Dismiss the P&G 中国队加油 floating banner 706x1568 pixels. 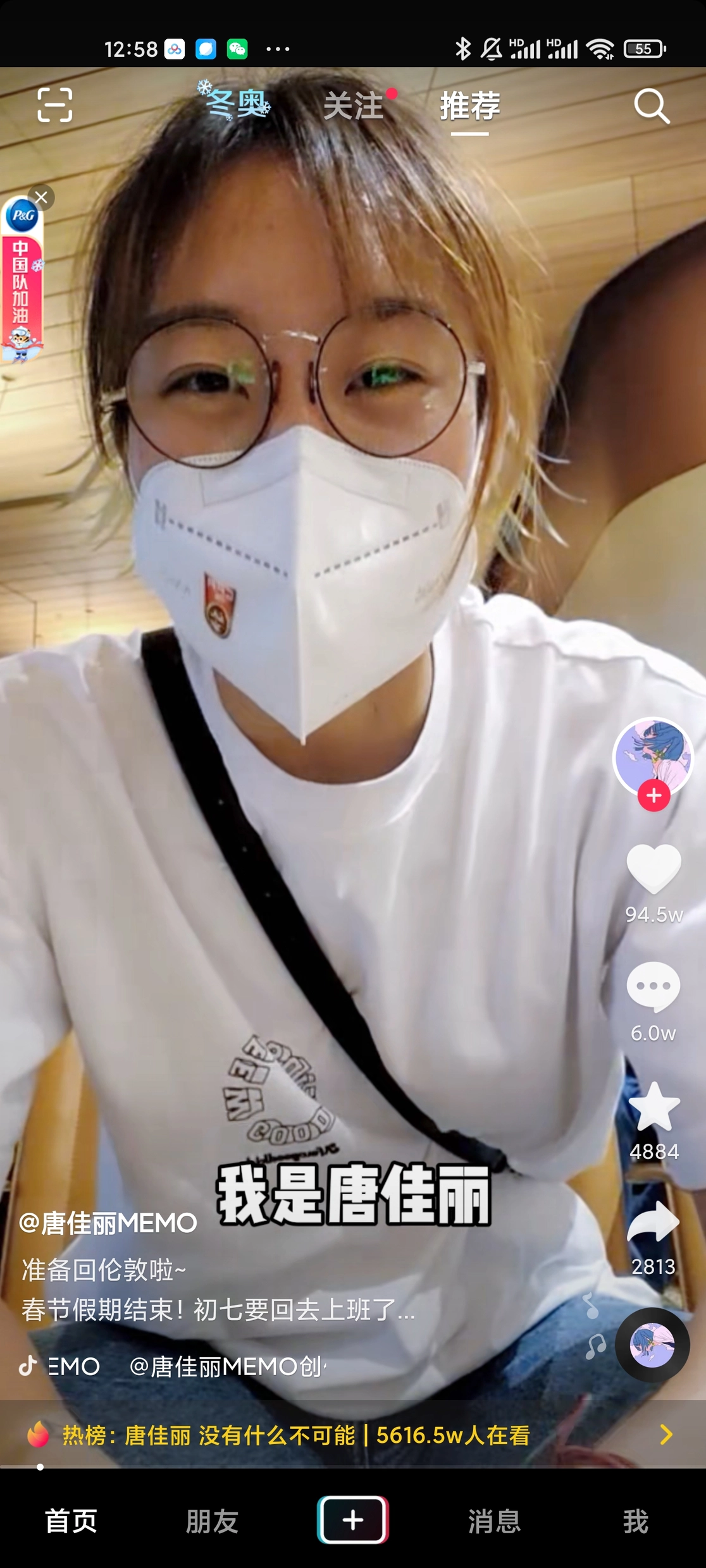pyautogui.click(x=42, y=198)
